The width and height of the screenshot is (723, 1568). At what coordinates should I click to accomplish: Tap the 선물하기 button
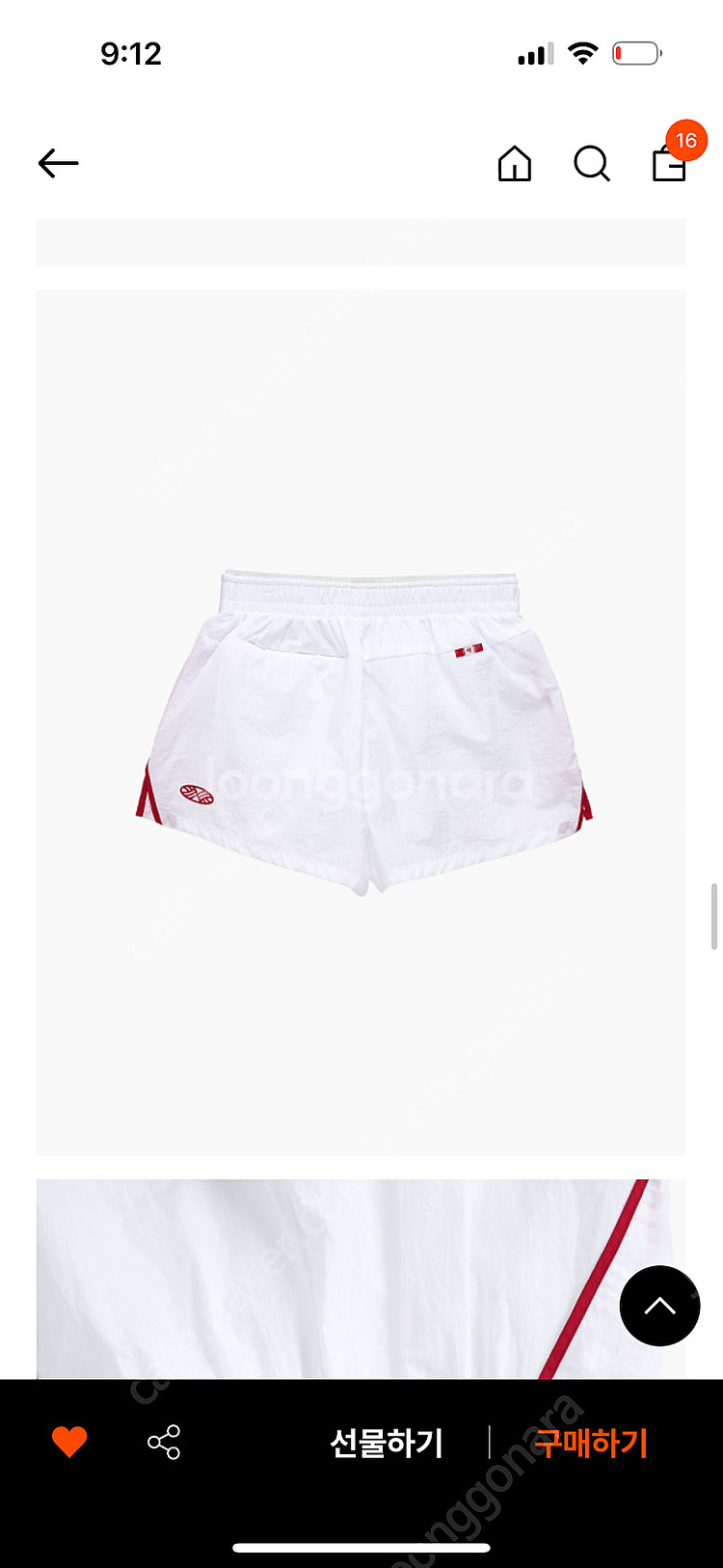387,1444
